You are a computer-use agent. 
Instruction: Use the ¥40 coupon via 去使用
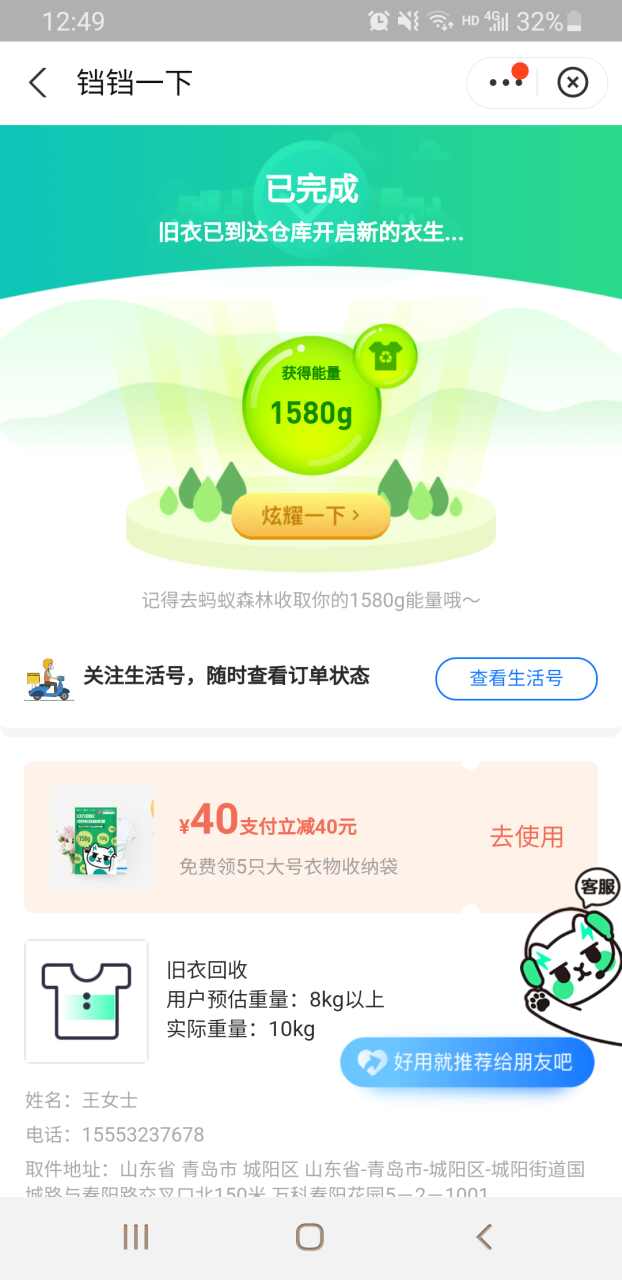(x=526, y=837)
